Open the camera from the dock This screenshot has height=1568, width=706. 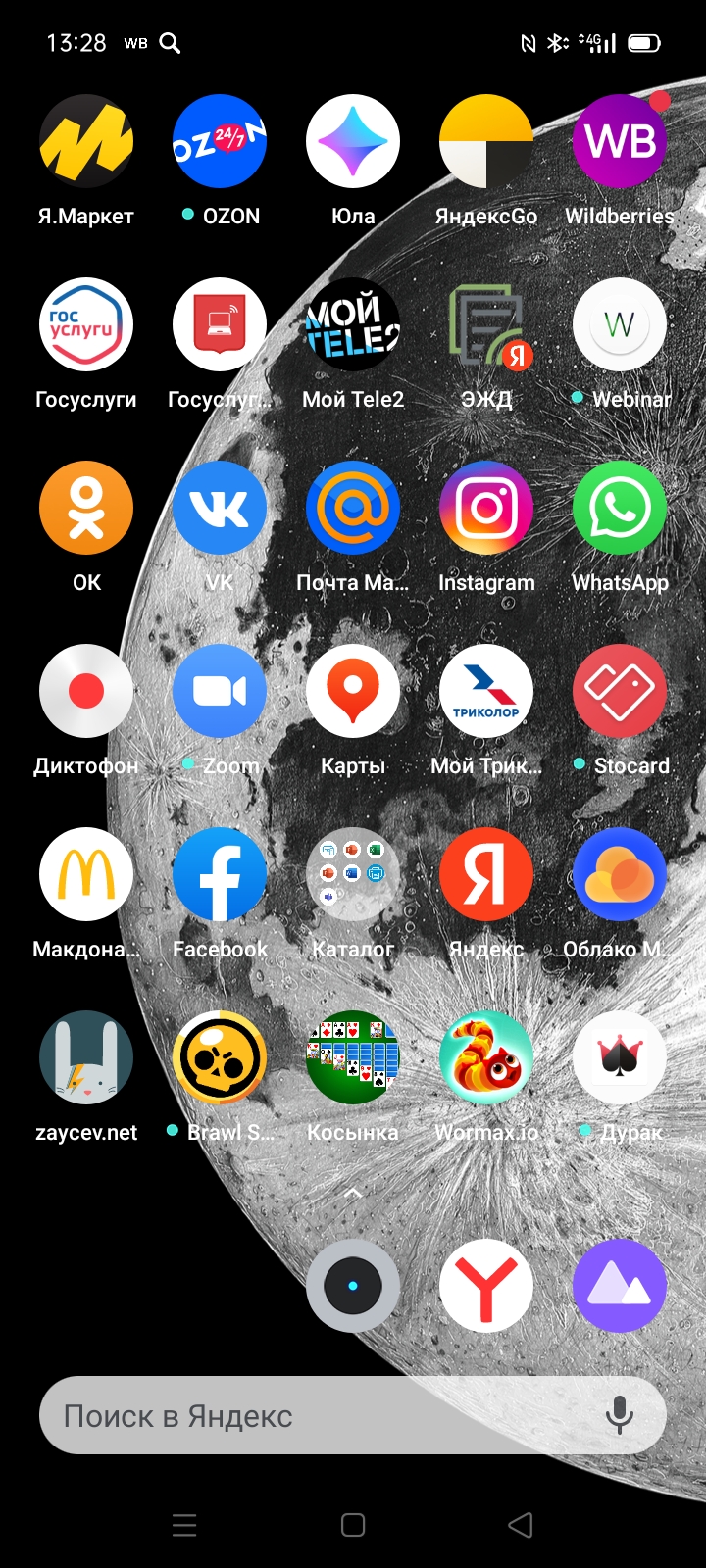353,1286
